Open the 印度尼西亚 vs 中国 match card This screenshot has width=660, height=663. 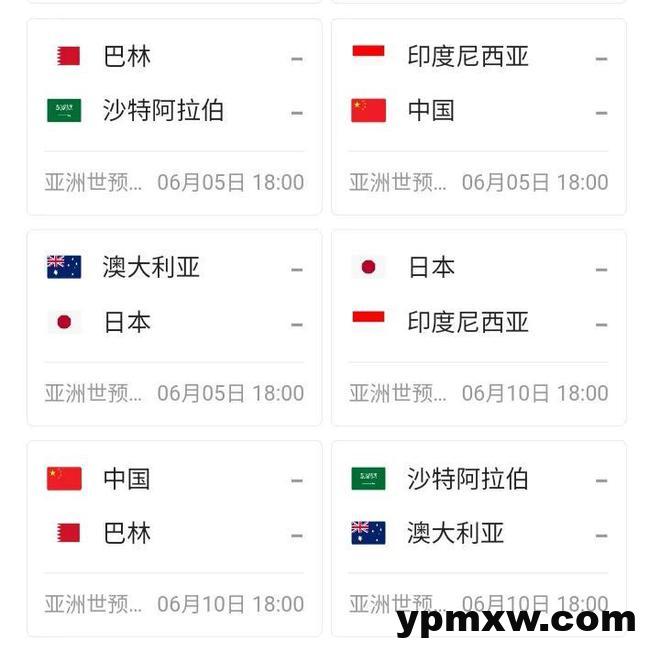479,116
